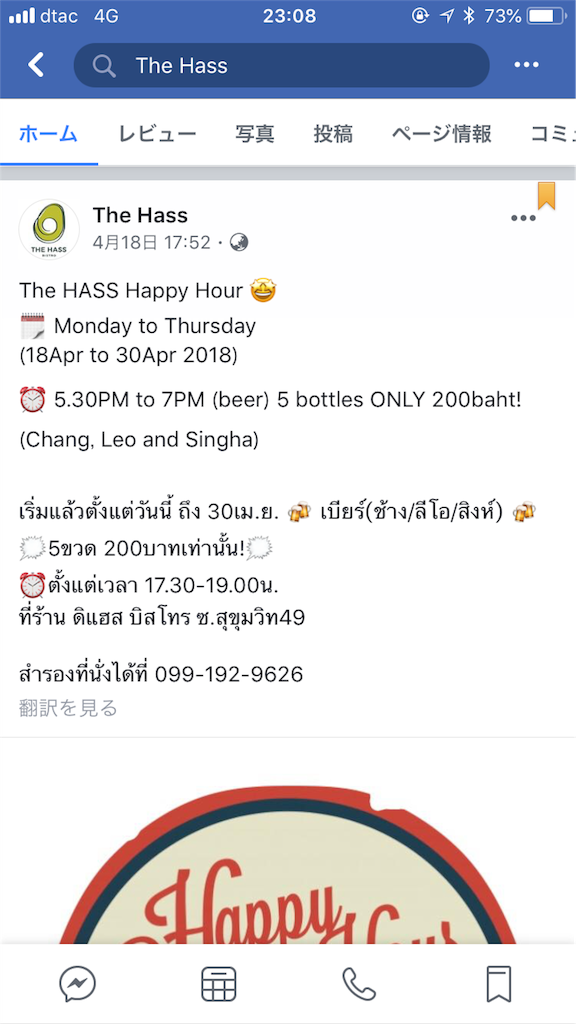Image resolution: width=576 pixels, height=1024 pixels.
Task: Open The Hass profile picture
Action: click(x=49, y=229)
